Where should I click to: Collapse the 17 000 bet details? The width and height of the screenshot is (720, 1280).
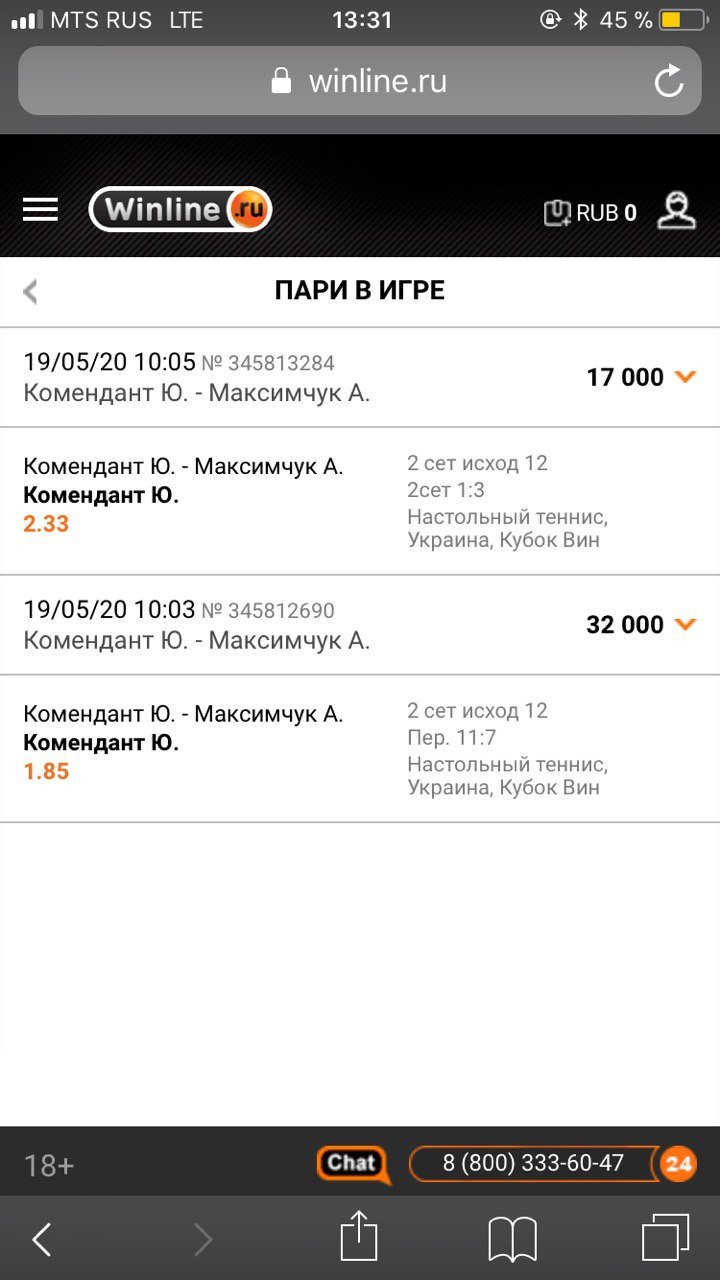tap(685, 377)
